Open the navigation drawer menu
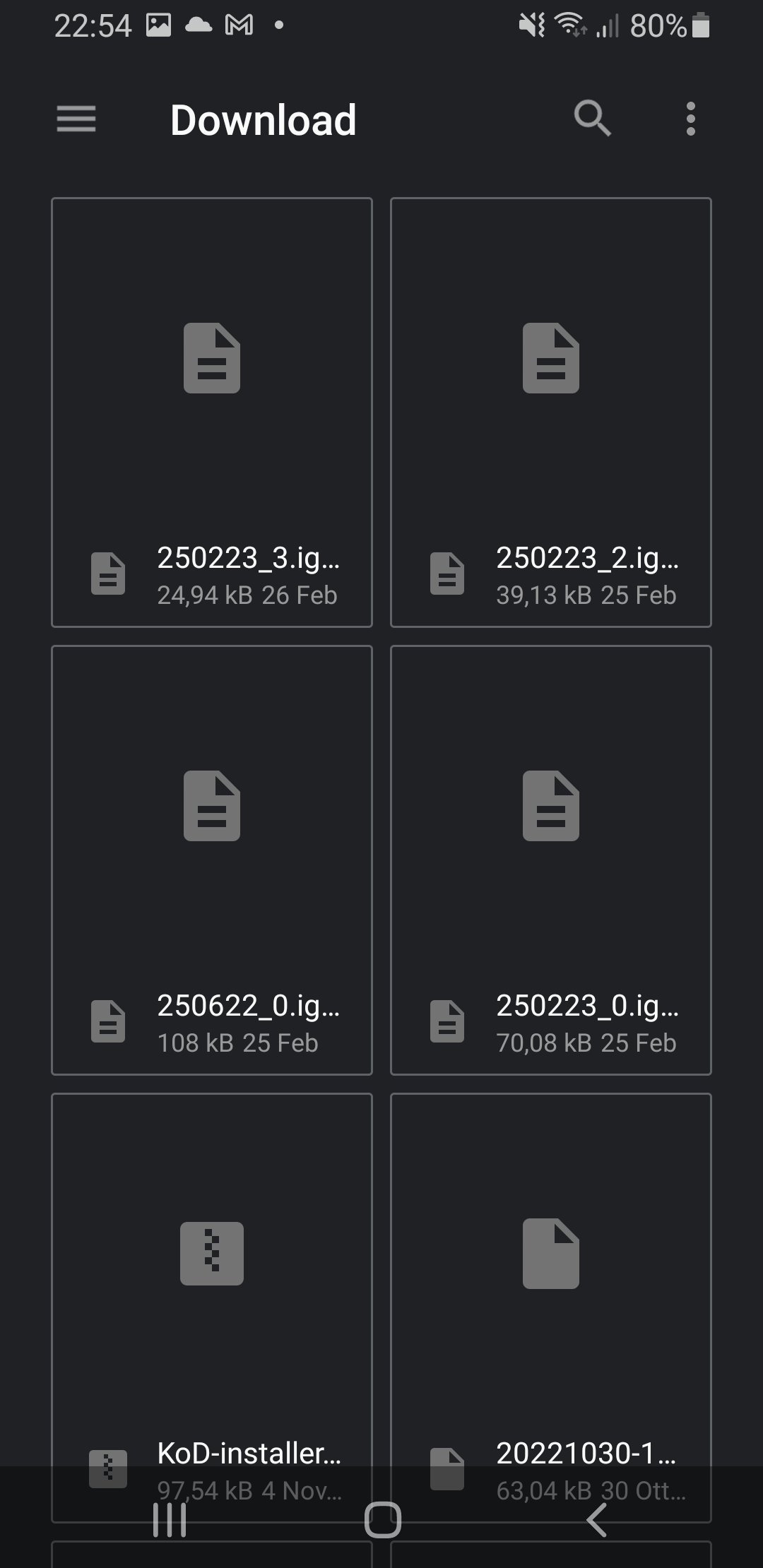This screenshot has height=1568, width=763. click(76, 119)
